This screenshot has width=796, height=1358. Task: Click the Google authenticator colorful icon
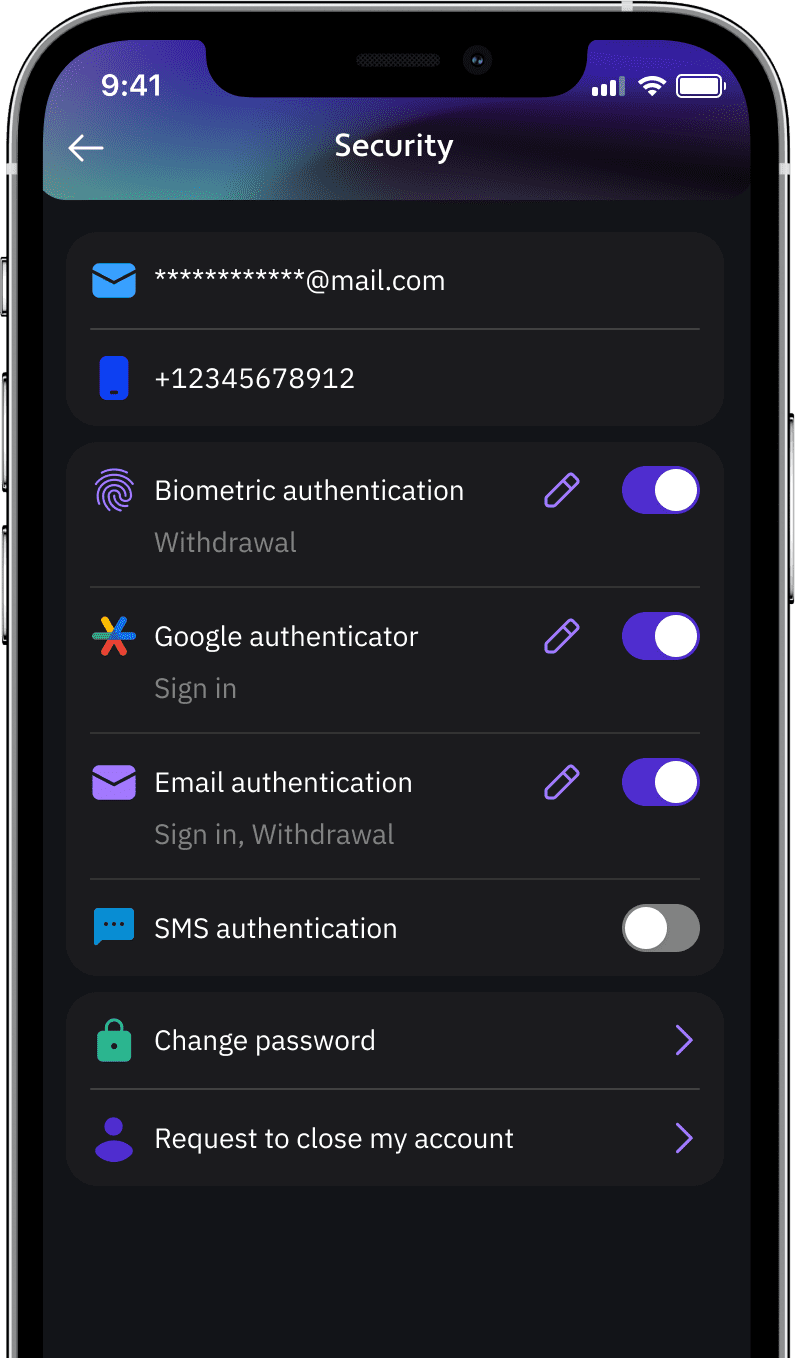tap(113, 636)
